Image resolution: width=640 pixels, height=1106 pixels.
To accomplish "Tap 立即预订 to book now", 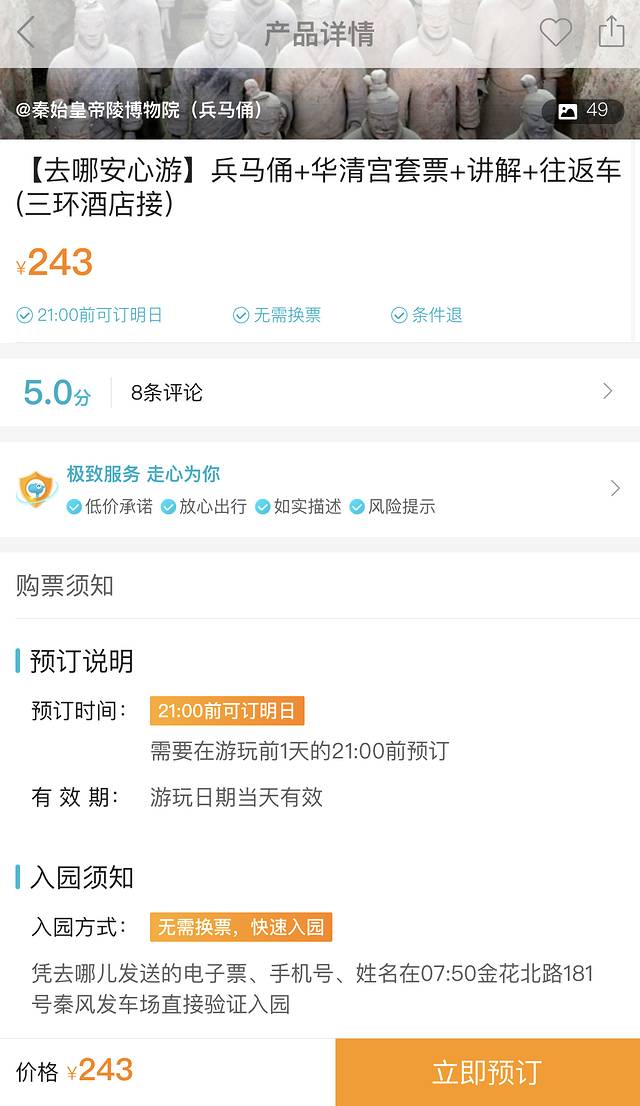I will coord(487,1072).
